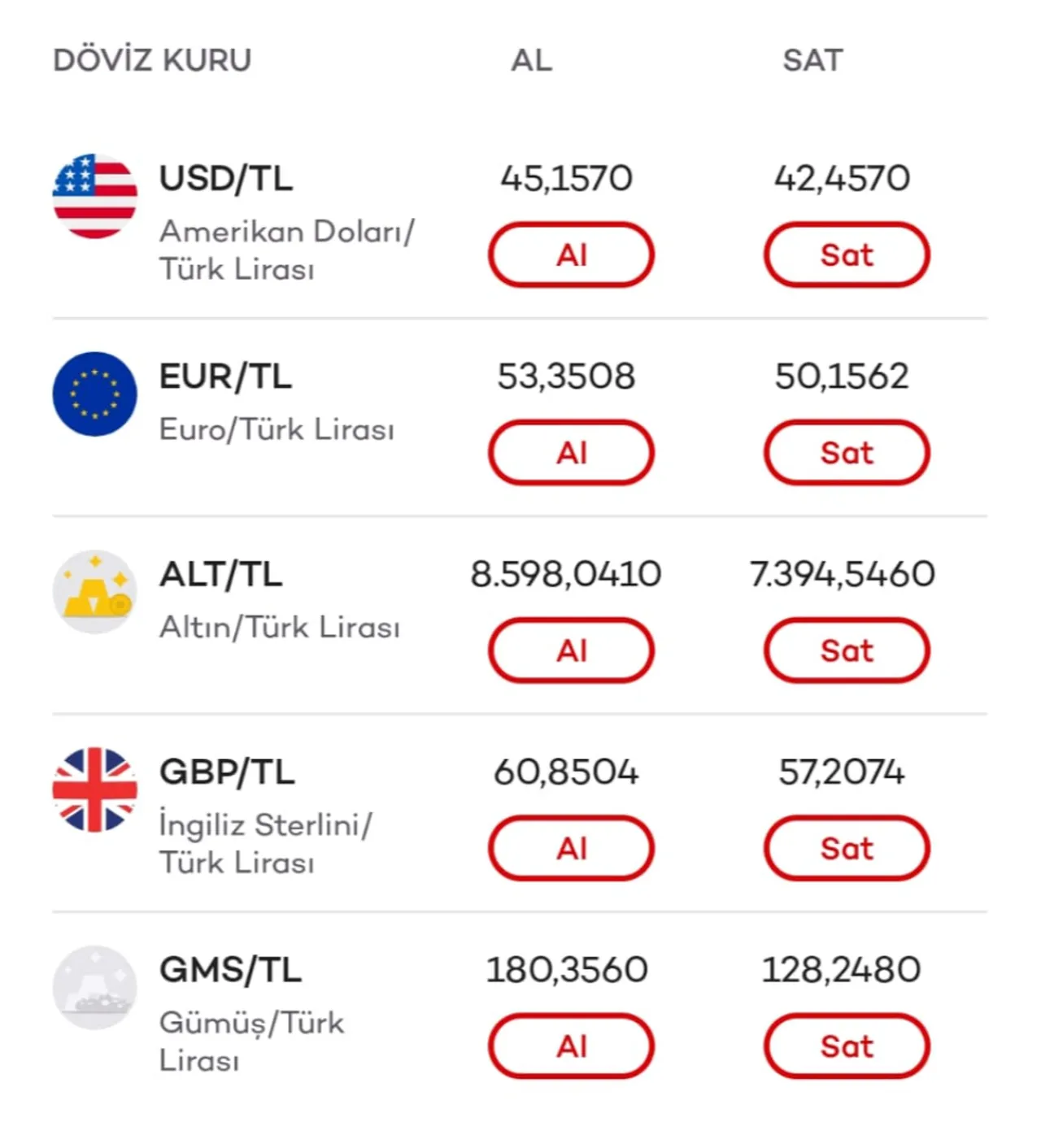Click the gold bars icon next to ALT/TL
The height and width of the screenshot is (1148, 1041).
94,592
